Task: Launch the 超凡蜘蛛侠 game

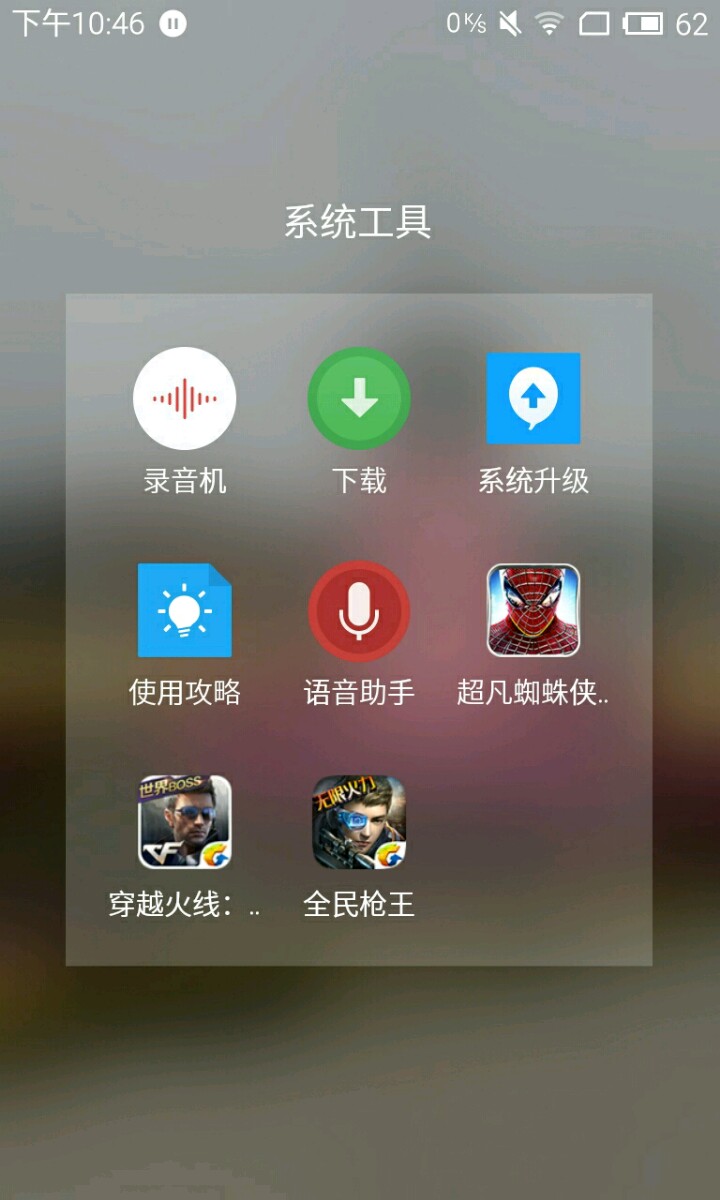Action: click(533, 611)
